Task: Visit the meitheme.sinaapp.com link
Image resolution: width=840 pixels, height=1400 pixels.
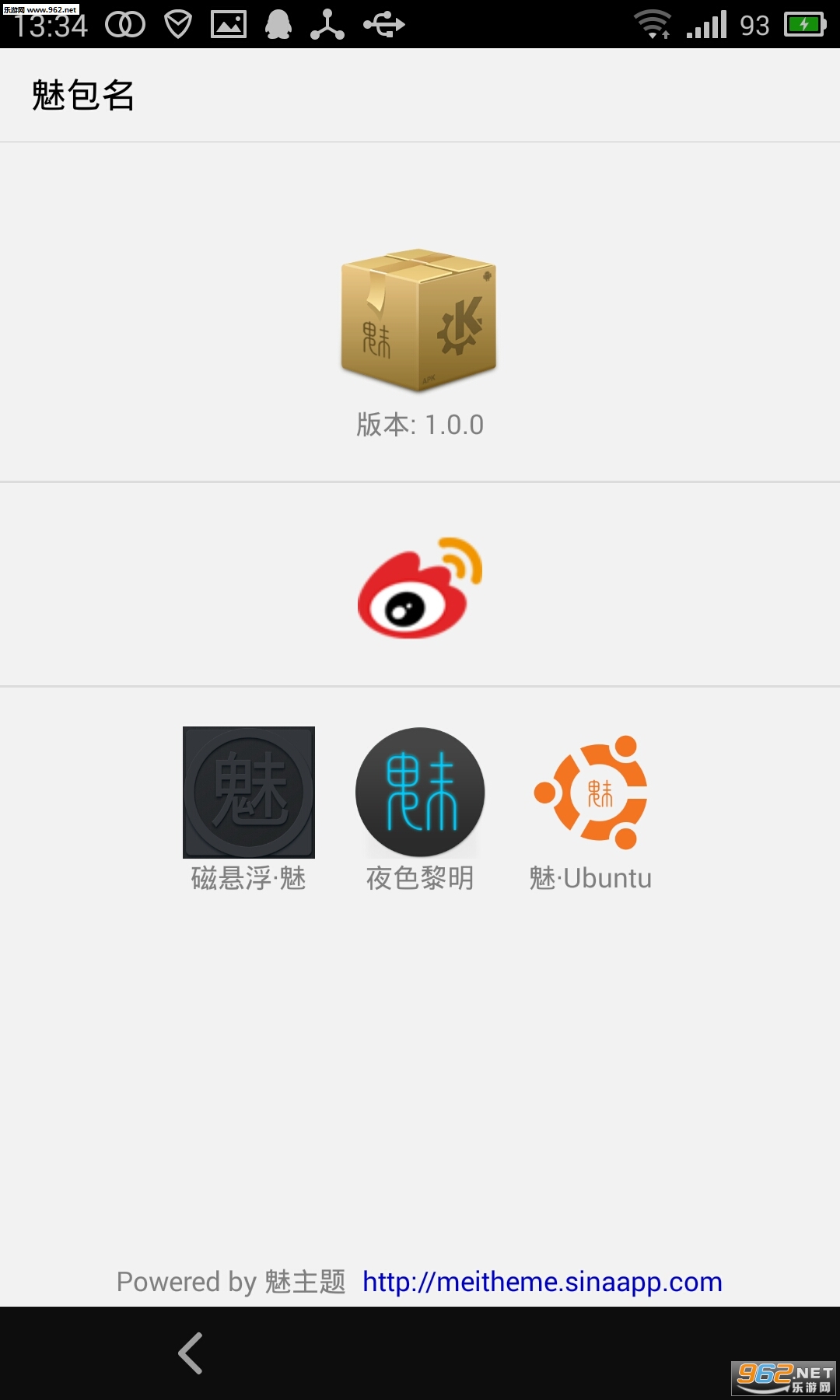Action: pos(542,1282)
